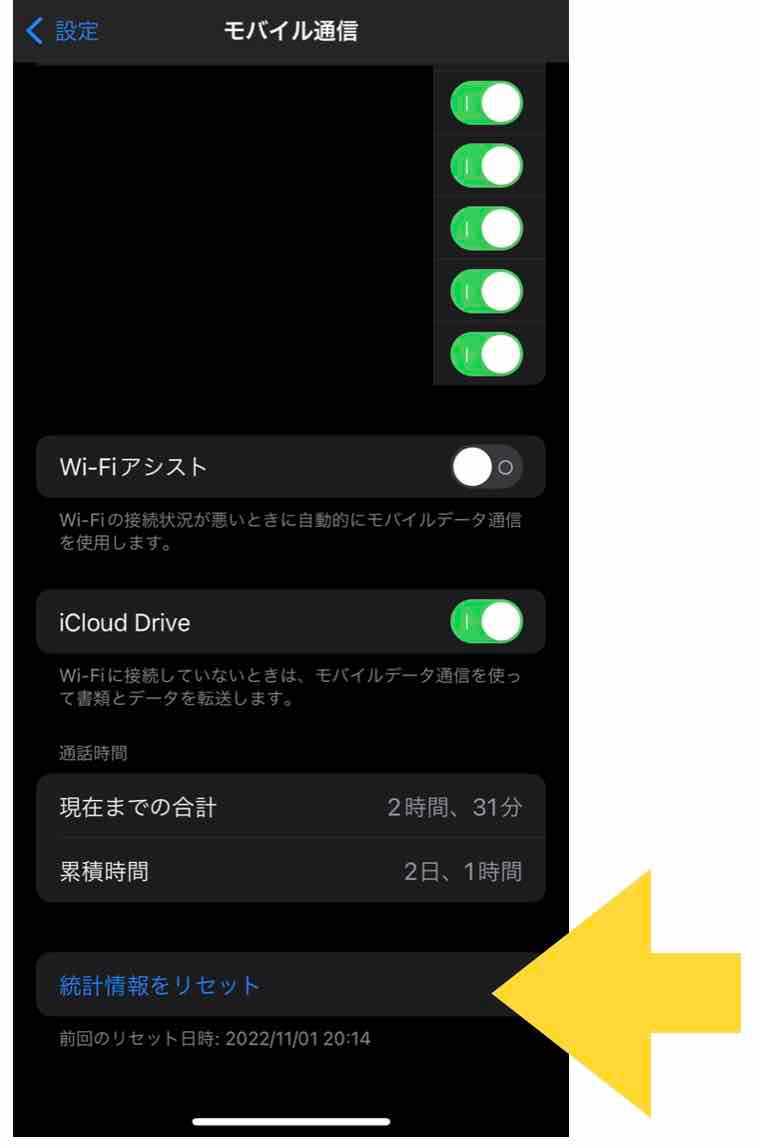Turn off iCloud Drive mobile data

pyautogui.click(x=486, y=622)
